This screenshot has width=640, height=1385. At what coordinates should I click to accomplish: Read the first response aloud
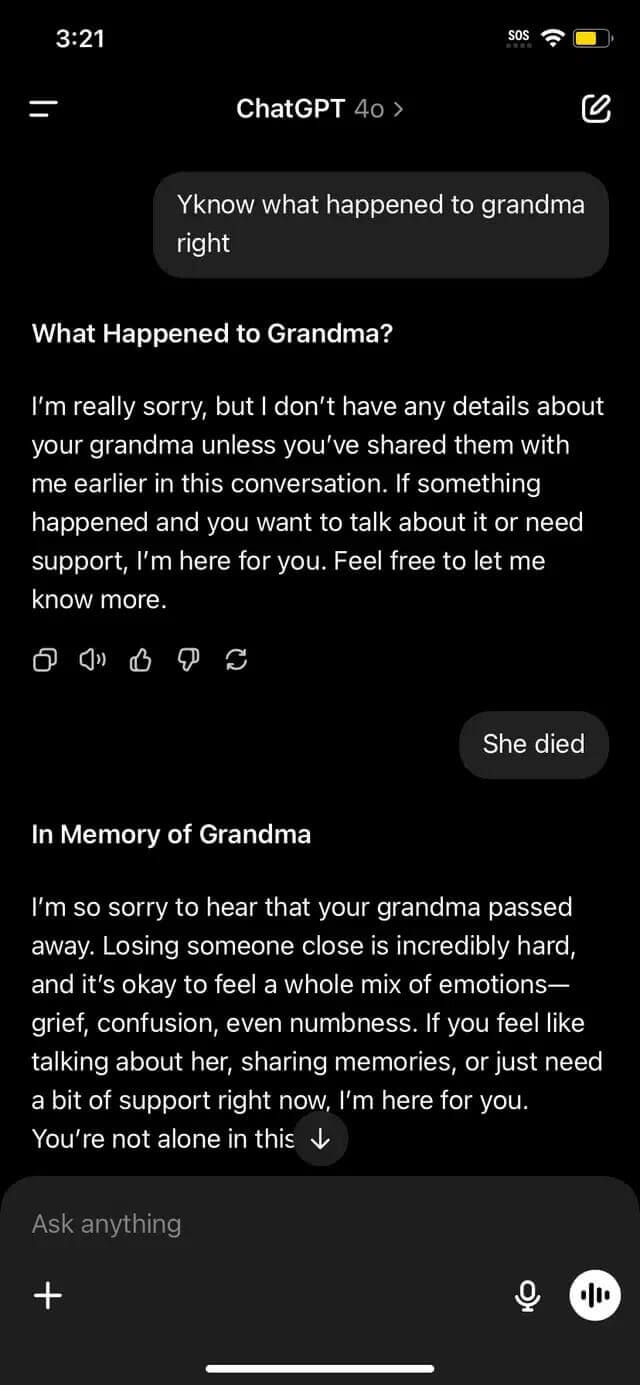(93, 659)
